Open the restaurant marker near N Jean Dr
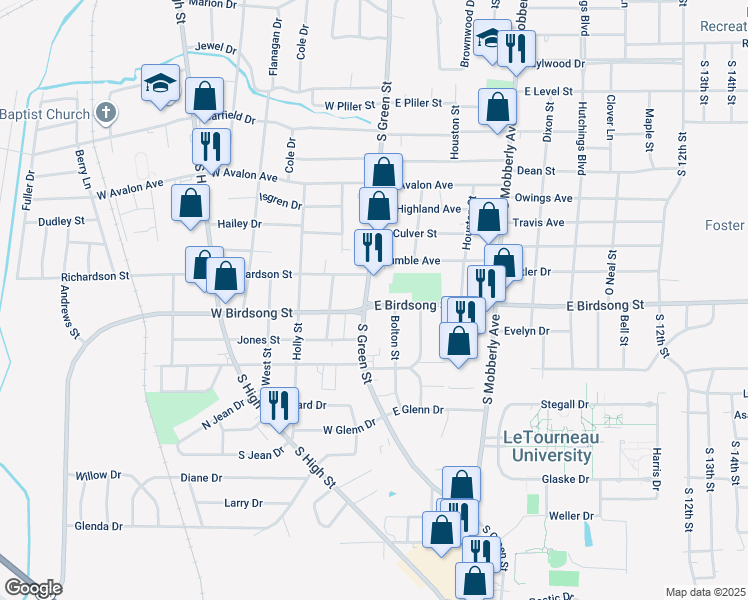The height and width of the screenshot is (600, 748). (278, 406)
